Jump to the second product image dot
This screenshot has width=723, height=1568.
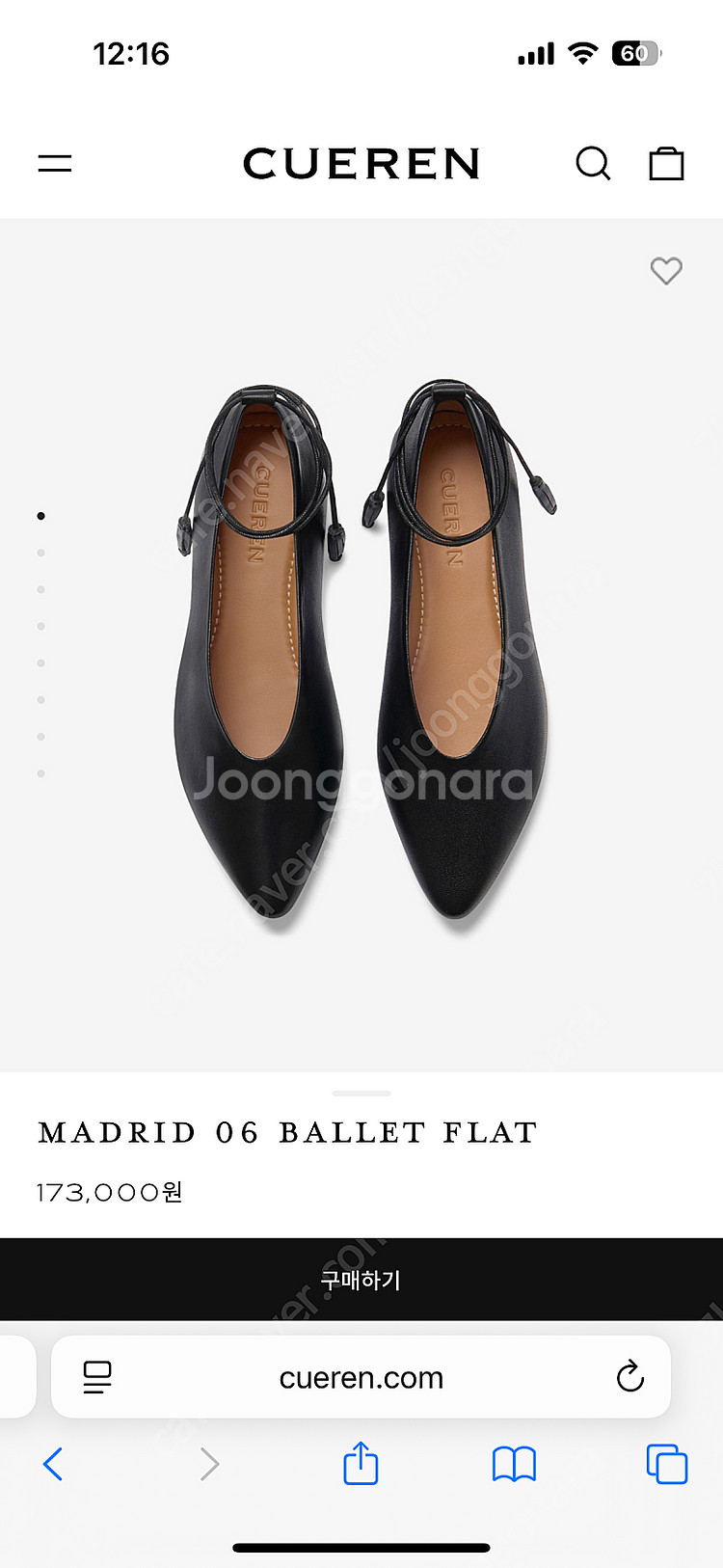(40, 553)
